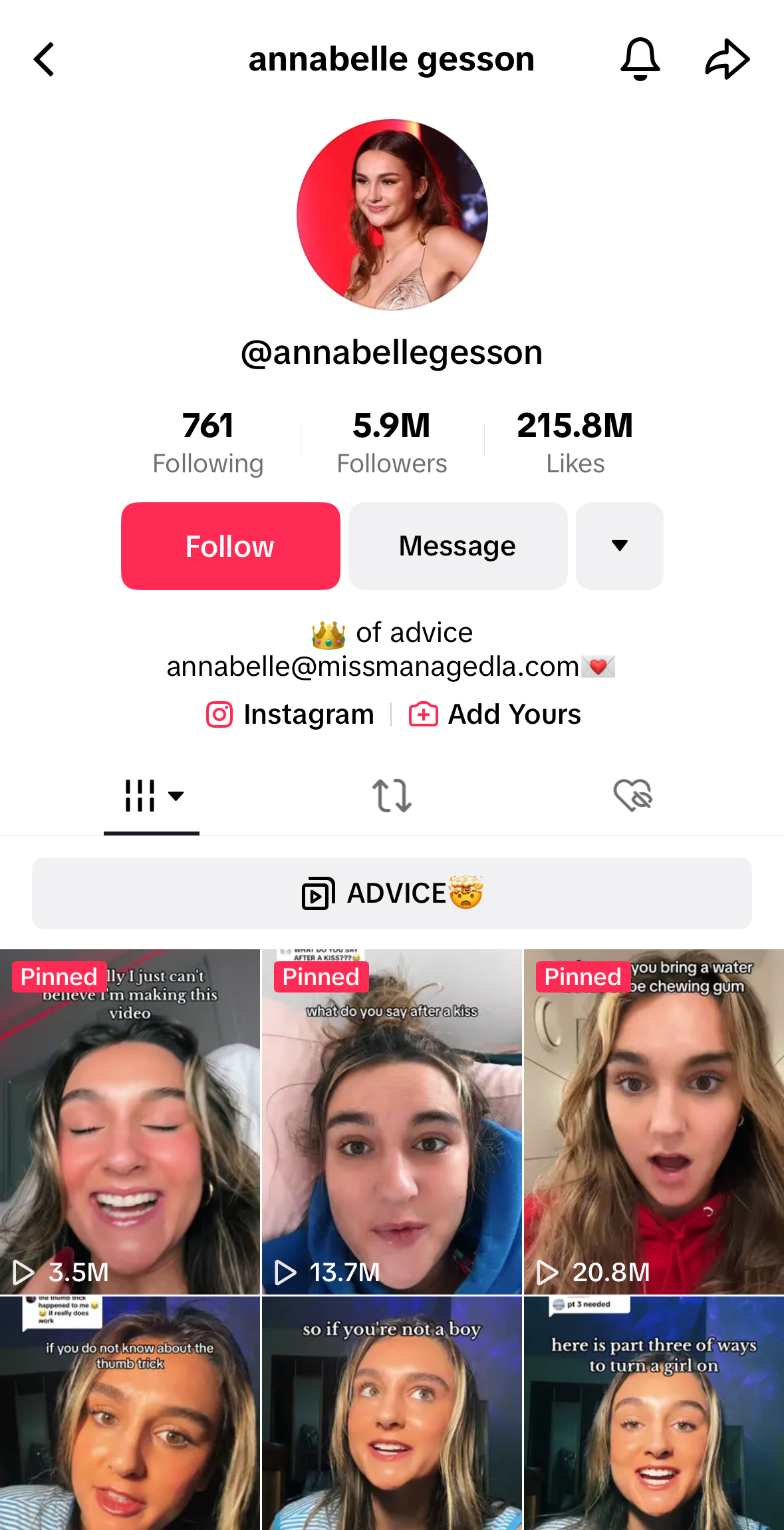The height and width of the screenshot is (1530, 784).
Task: Expand suggested accounts dropdown arrow
Action: [x=619, y=546]
